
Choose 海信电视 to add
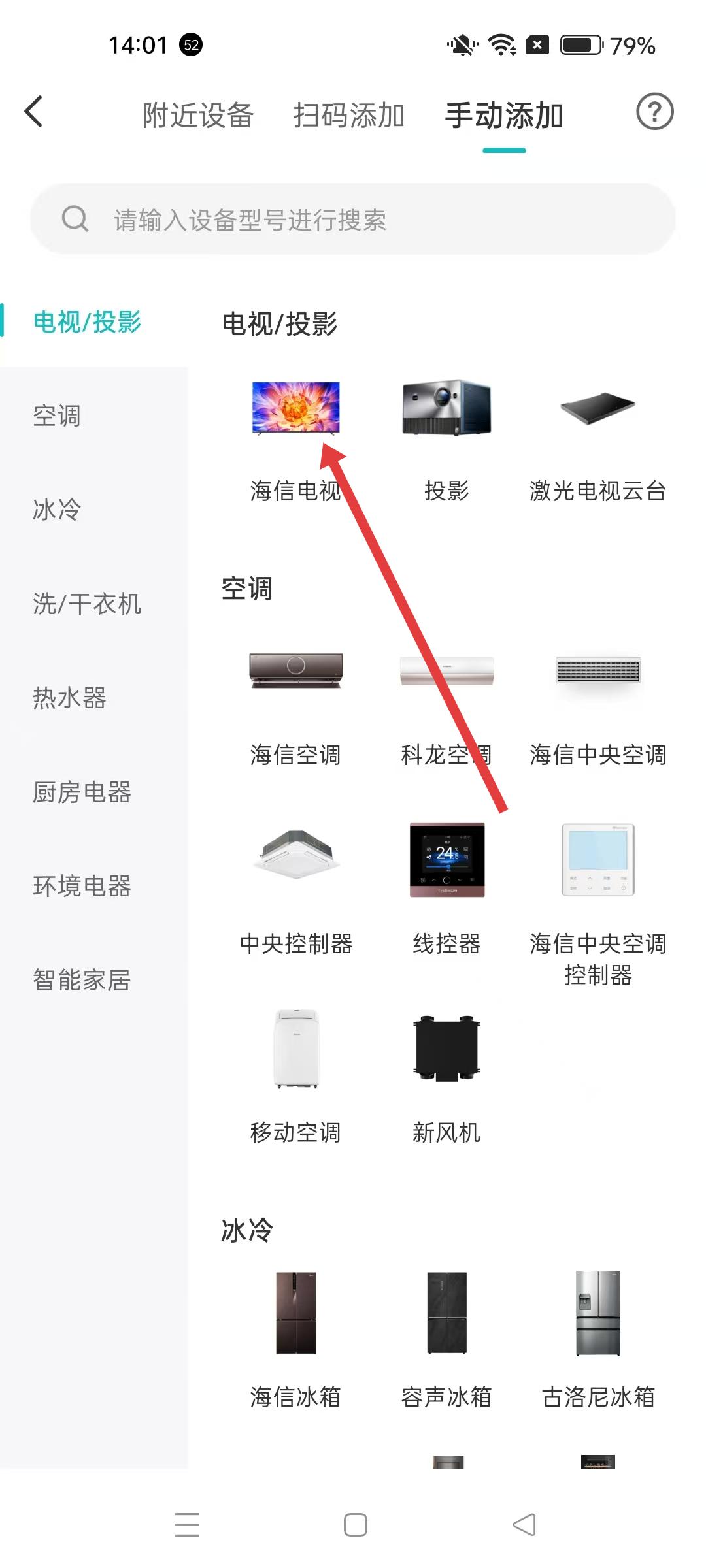295,438
